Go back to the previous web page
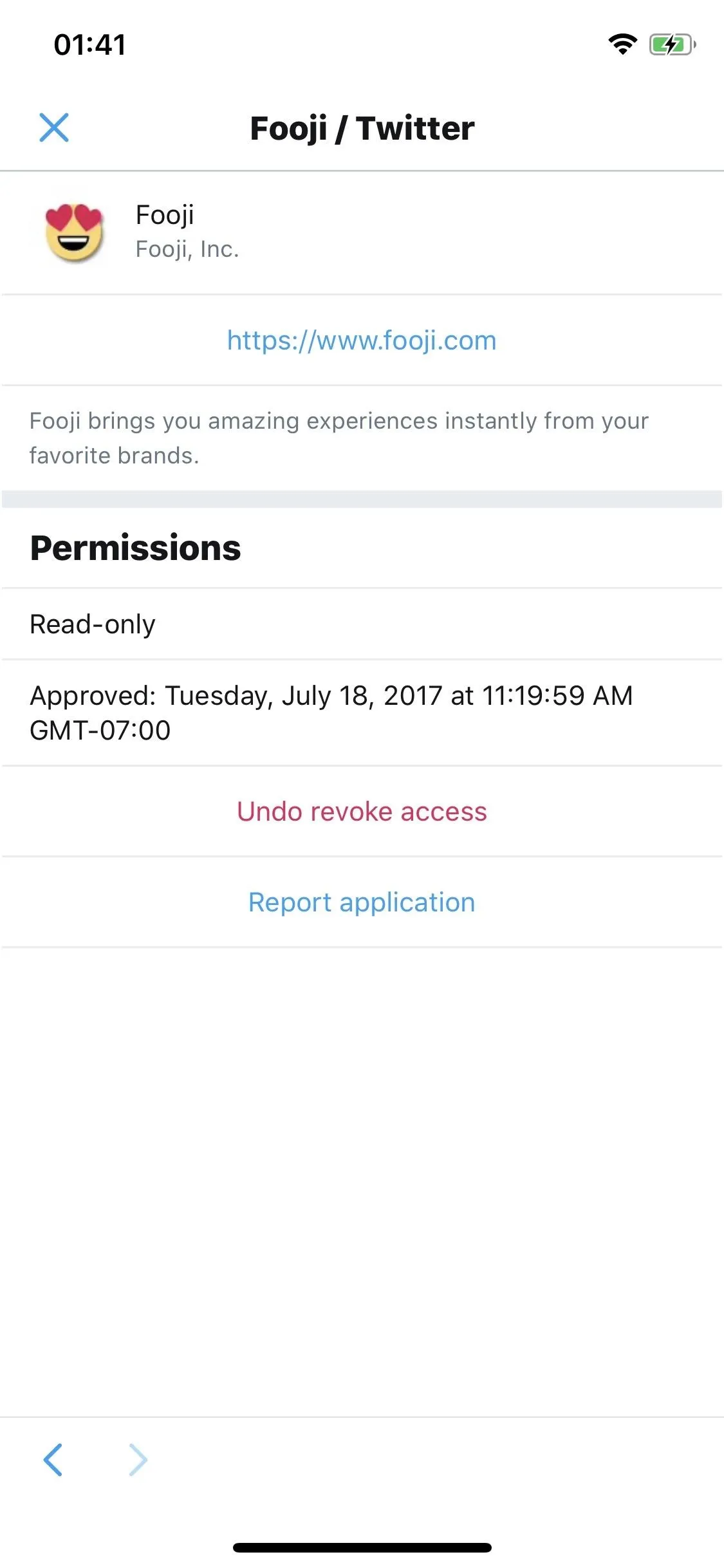Screen dimensions: 724x1568 point(53,1460)
